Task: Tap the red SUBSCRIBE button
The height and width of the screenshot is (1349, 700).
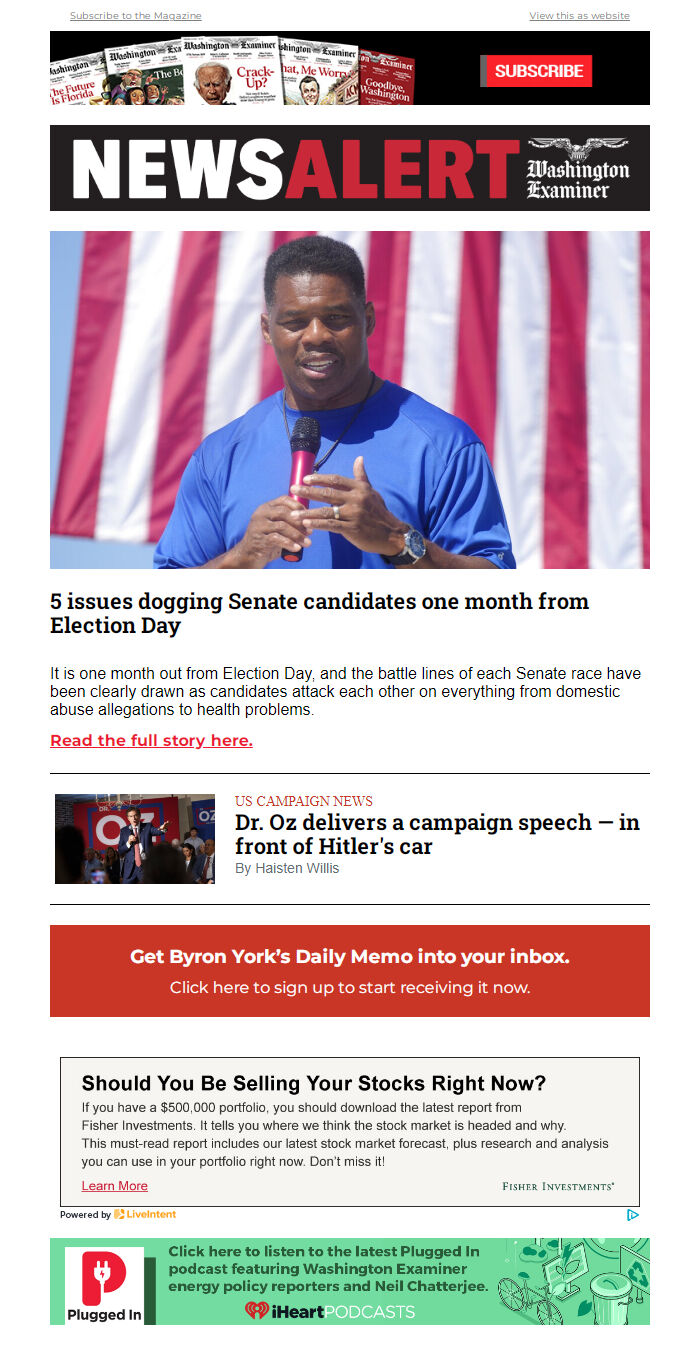Action: point(539,71)
